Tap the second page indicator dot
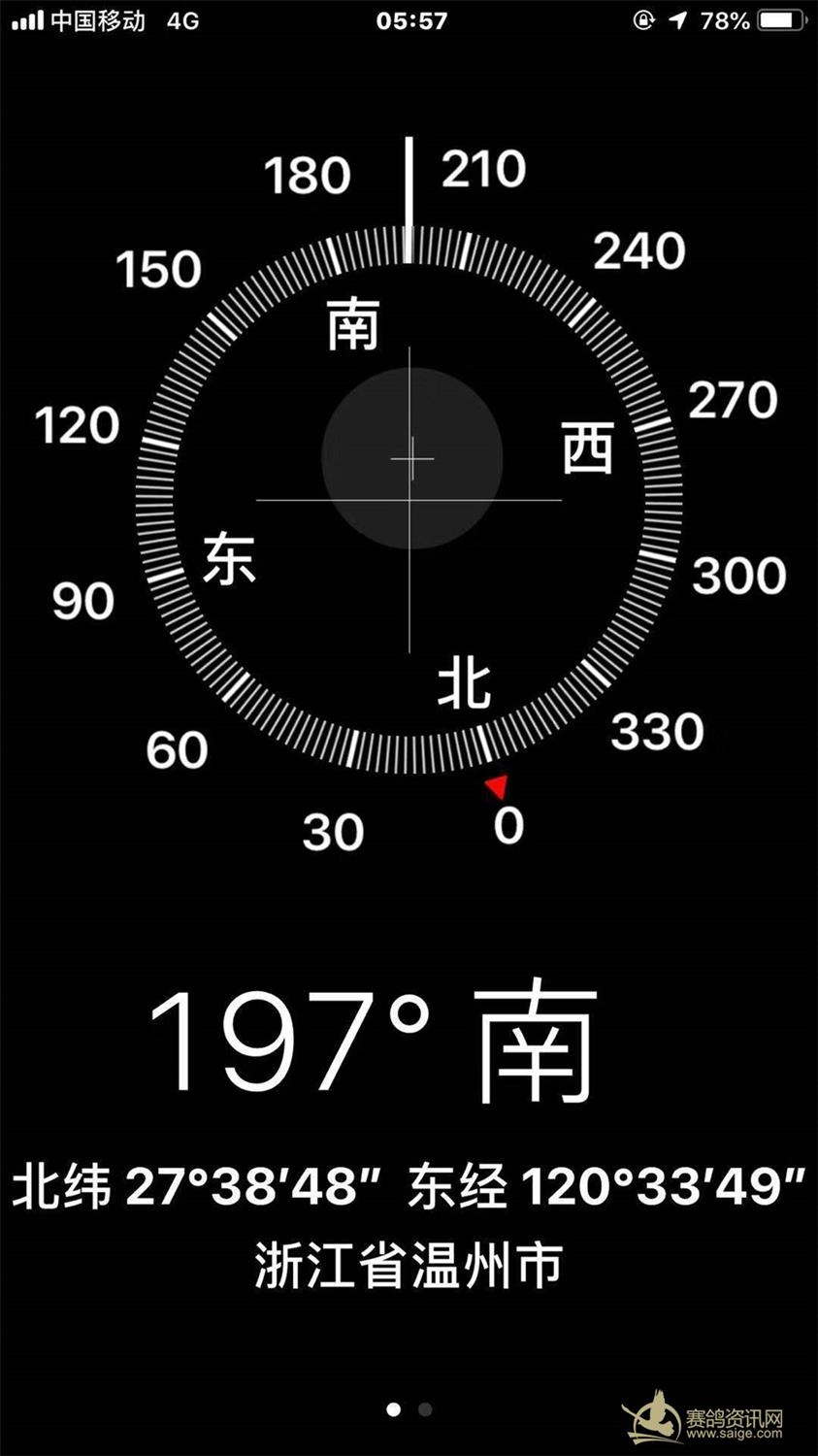The width and height of the screenshot is (818, 1456). point(425,1409)
